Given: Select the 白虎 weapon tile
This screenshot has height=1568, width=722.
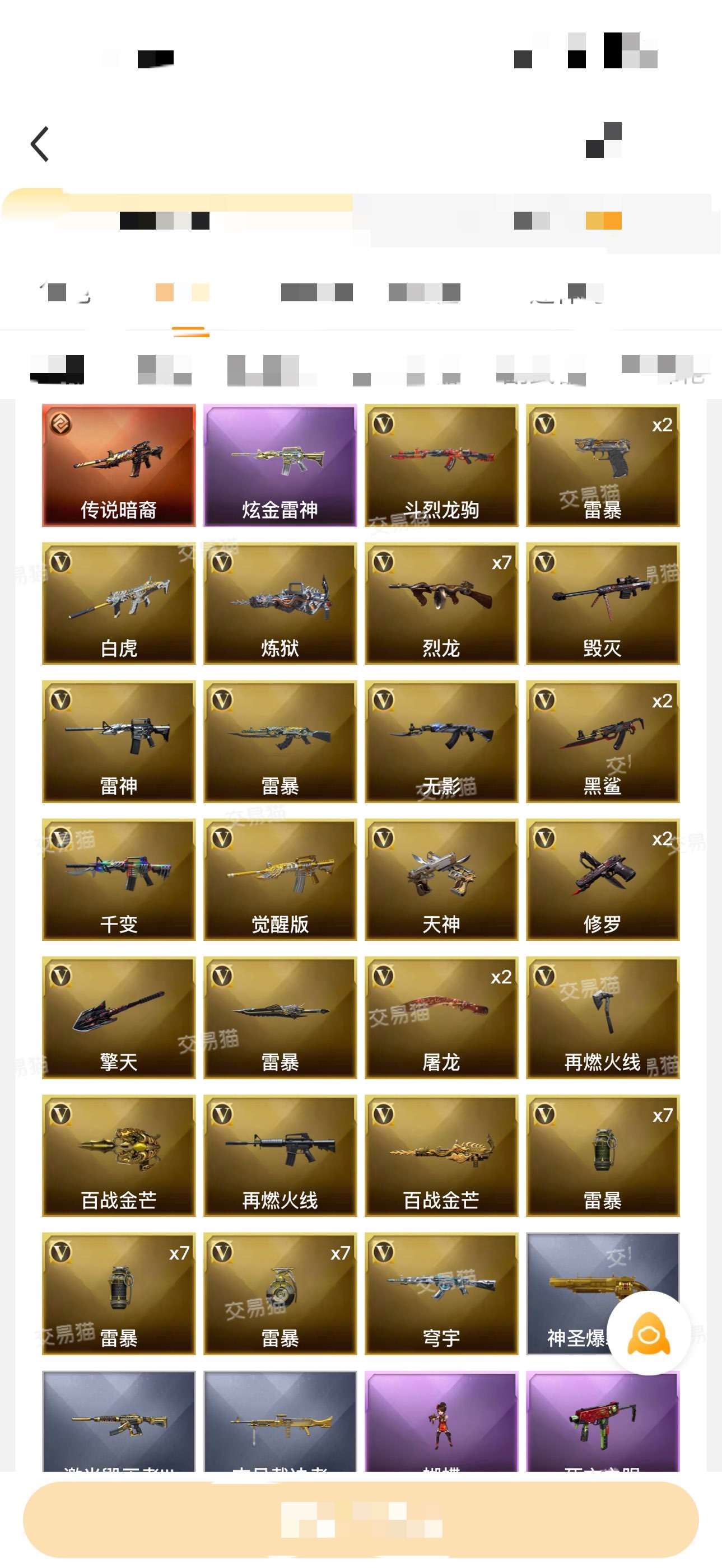Looking at the screenshot, I should (119, 603).
